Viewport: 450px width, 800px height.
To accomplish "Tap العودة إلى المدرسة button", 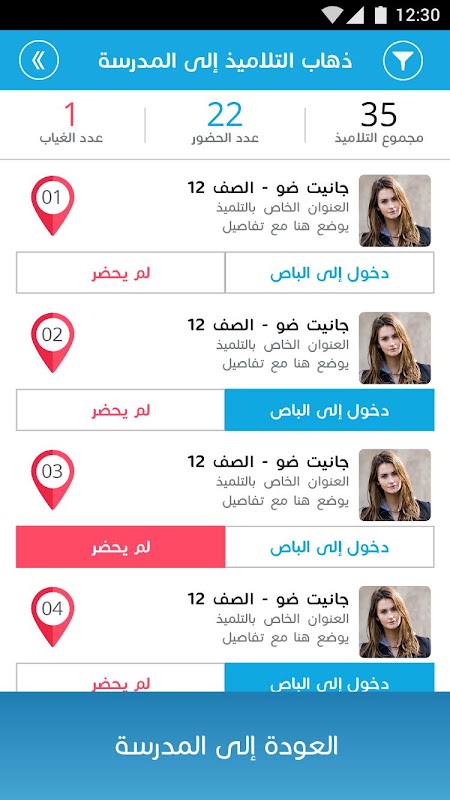I will (x=225, y=746).
